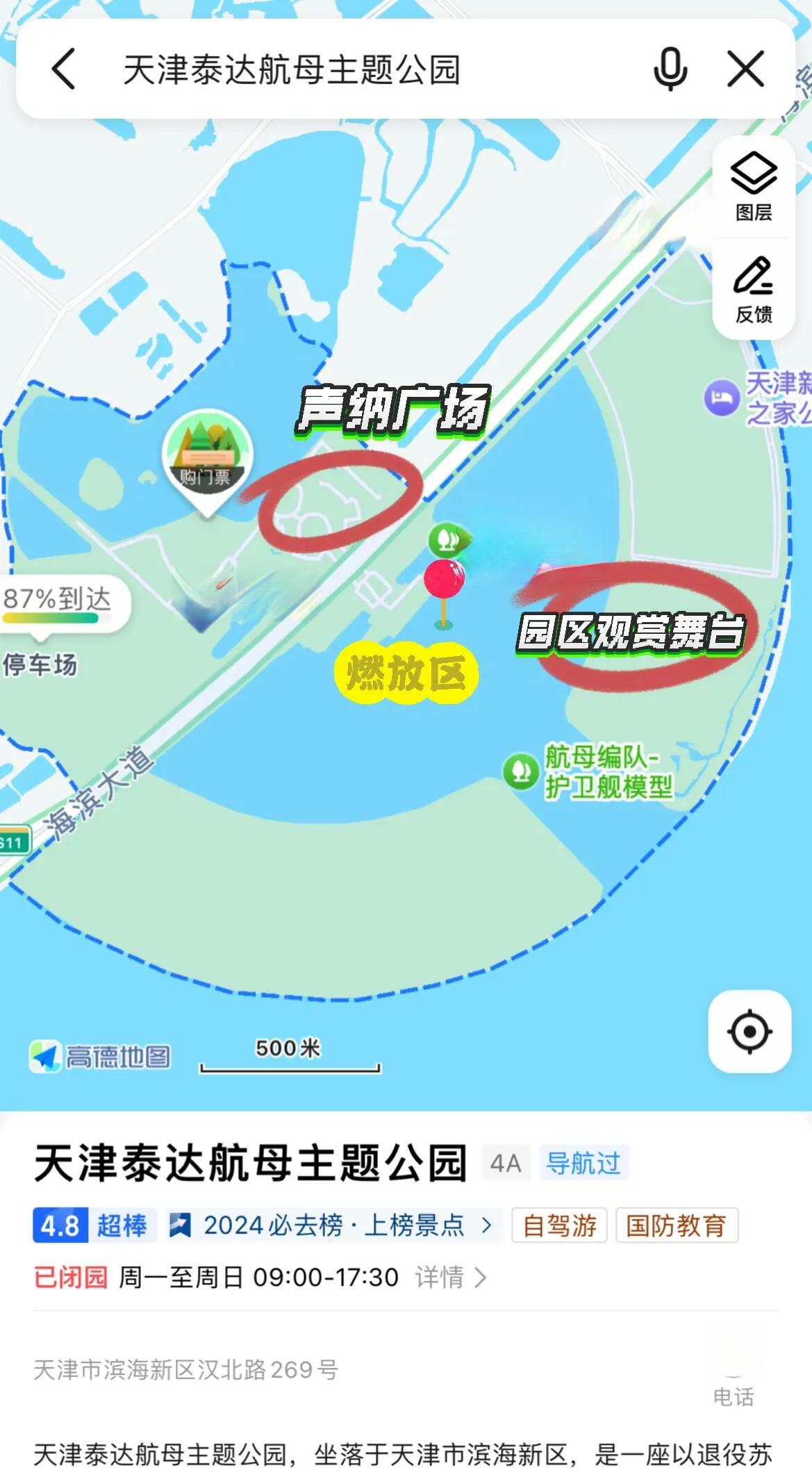Clear the search with X
Viewport: 812px width, 1470px height.
click(745, 69)
